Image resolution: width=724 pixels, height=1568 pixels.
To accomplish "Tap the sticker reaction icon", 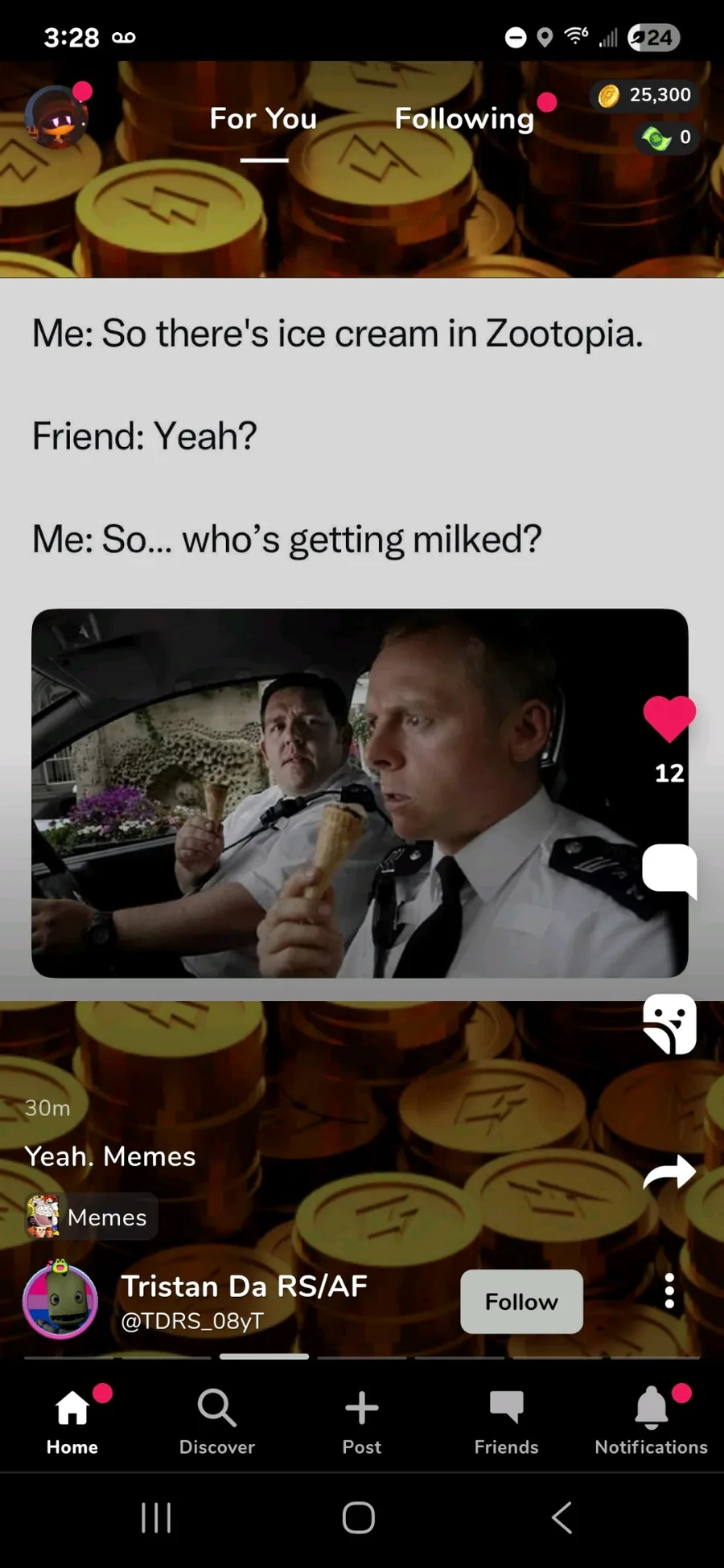I will [x=668, y=1024].
